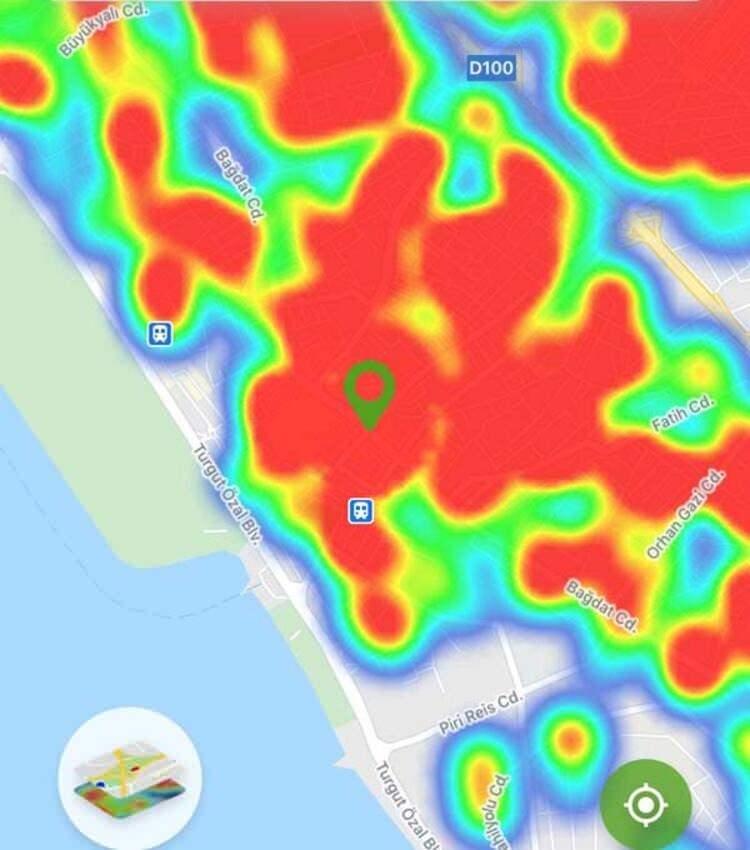Select the train station icon below the green pin
Viewport: 750px width, 850px height.
361,511
